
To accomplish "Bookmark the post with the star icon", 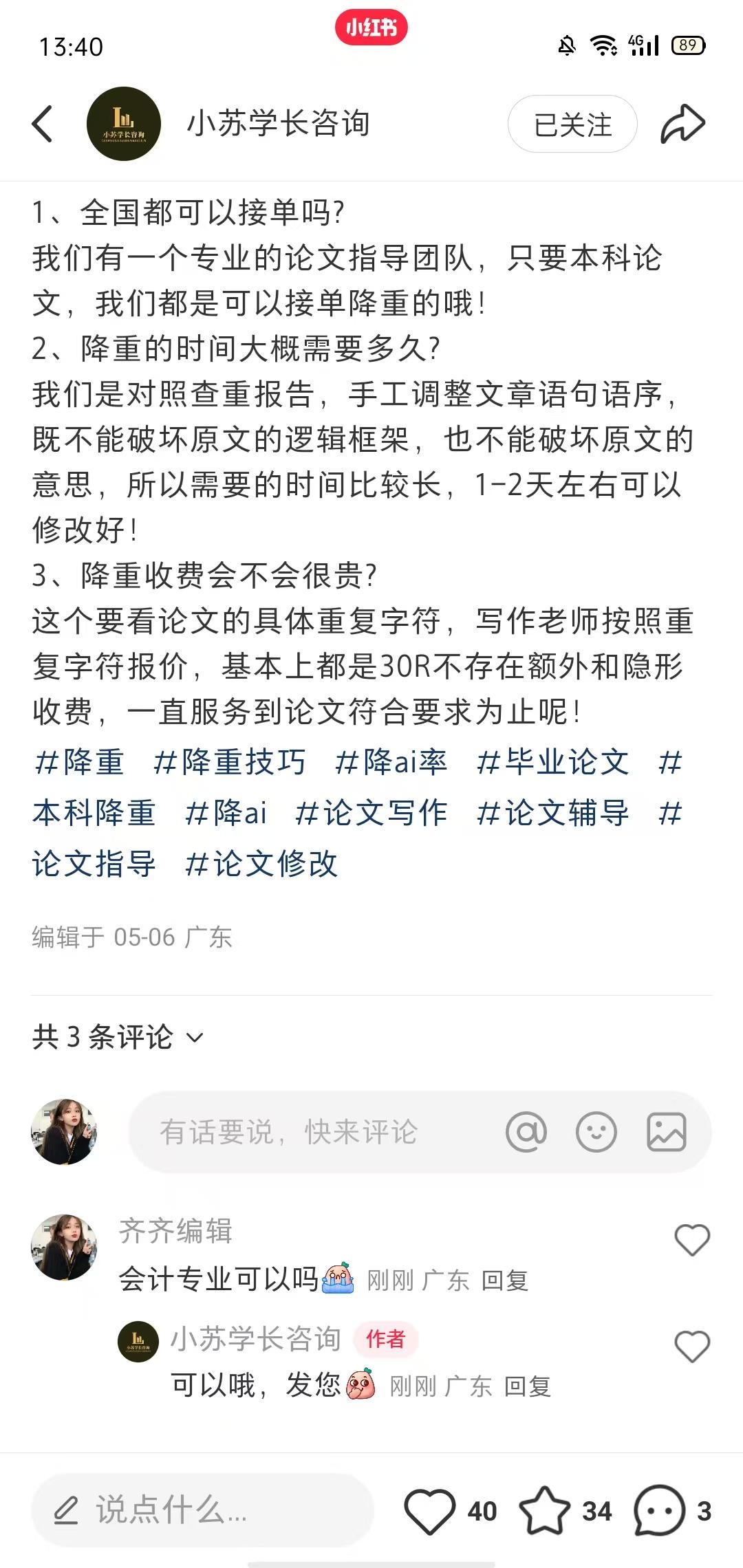I will click(x=545, y=1511).
